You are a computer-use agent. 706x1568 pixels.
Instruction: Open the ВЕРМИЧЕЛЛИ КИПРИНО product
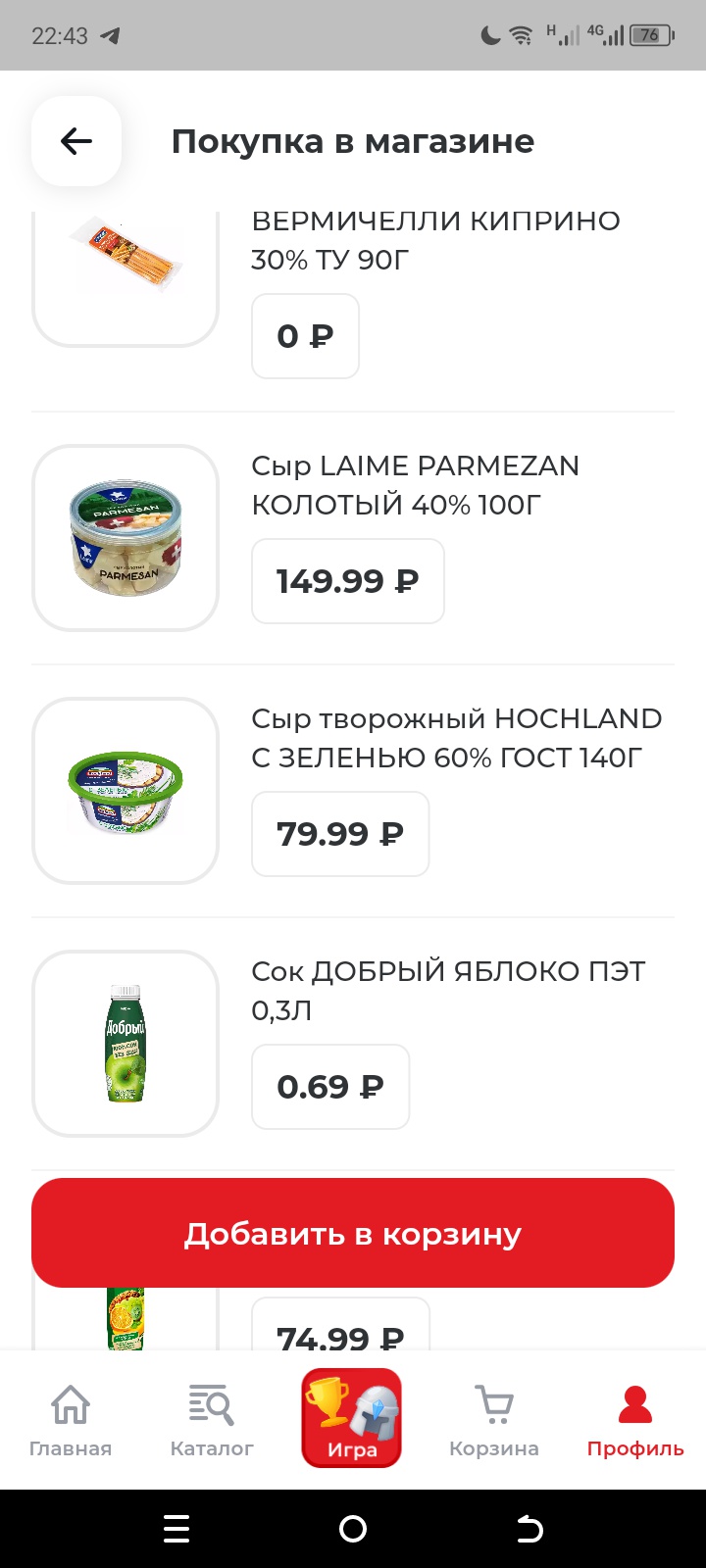point(435,240)
